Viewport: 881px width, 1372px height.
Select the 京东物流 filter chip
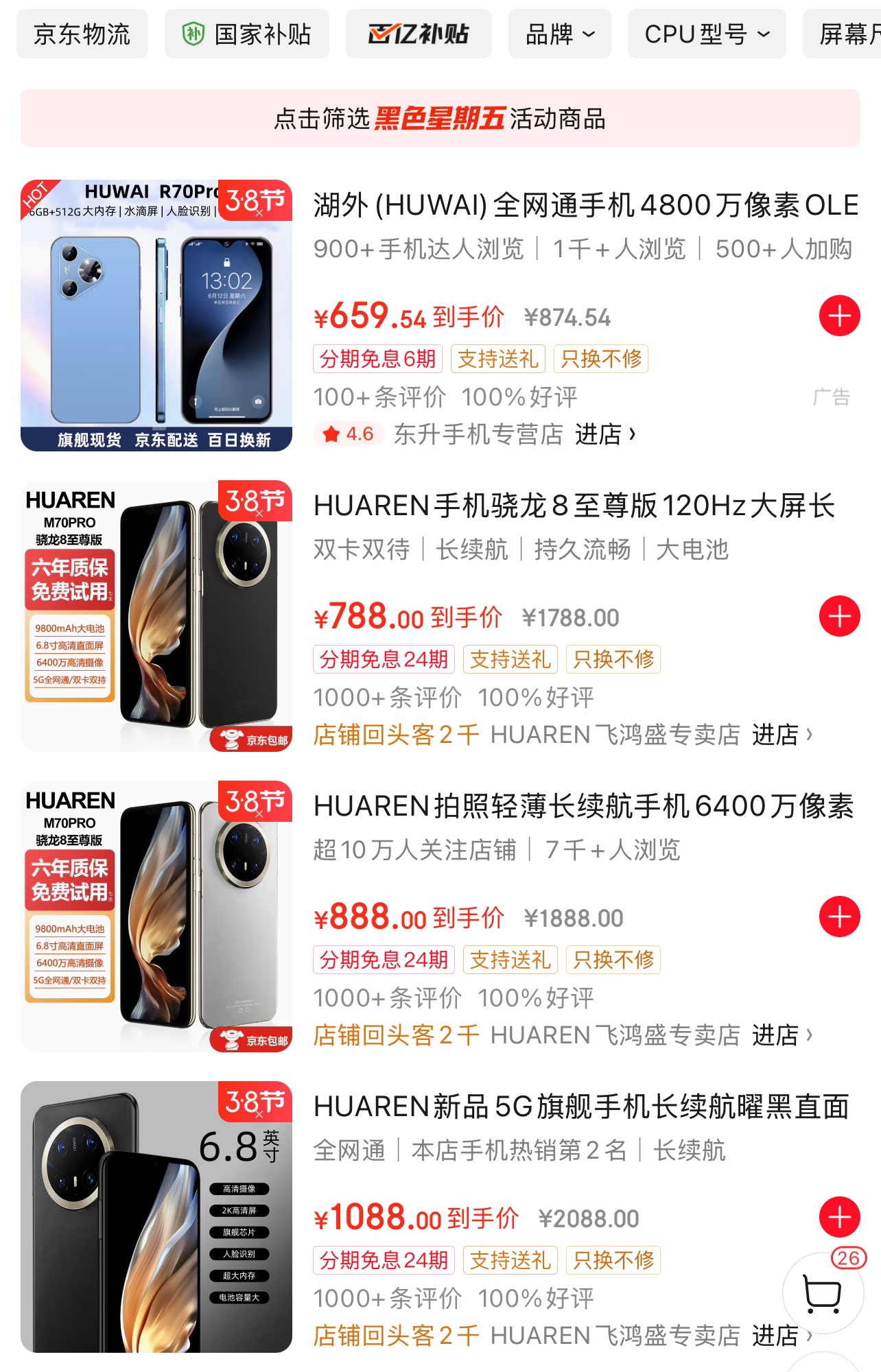click(x=82, y=34)
